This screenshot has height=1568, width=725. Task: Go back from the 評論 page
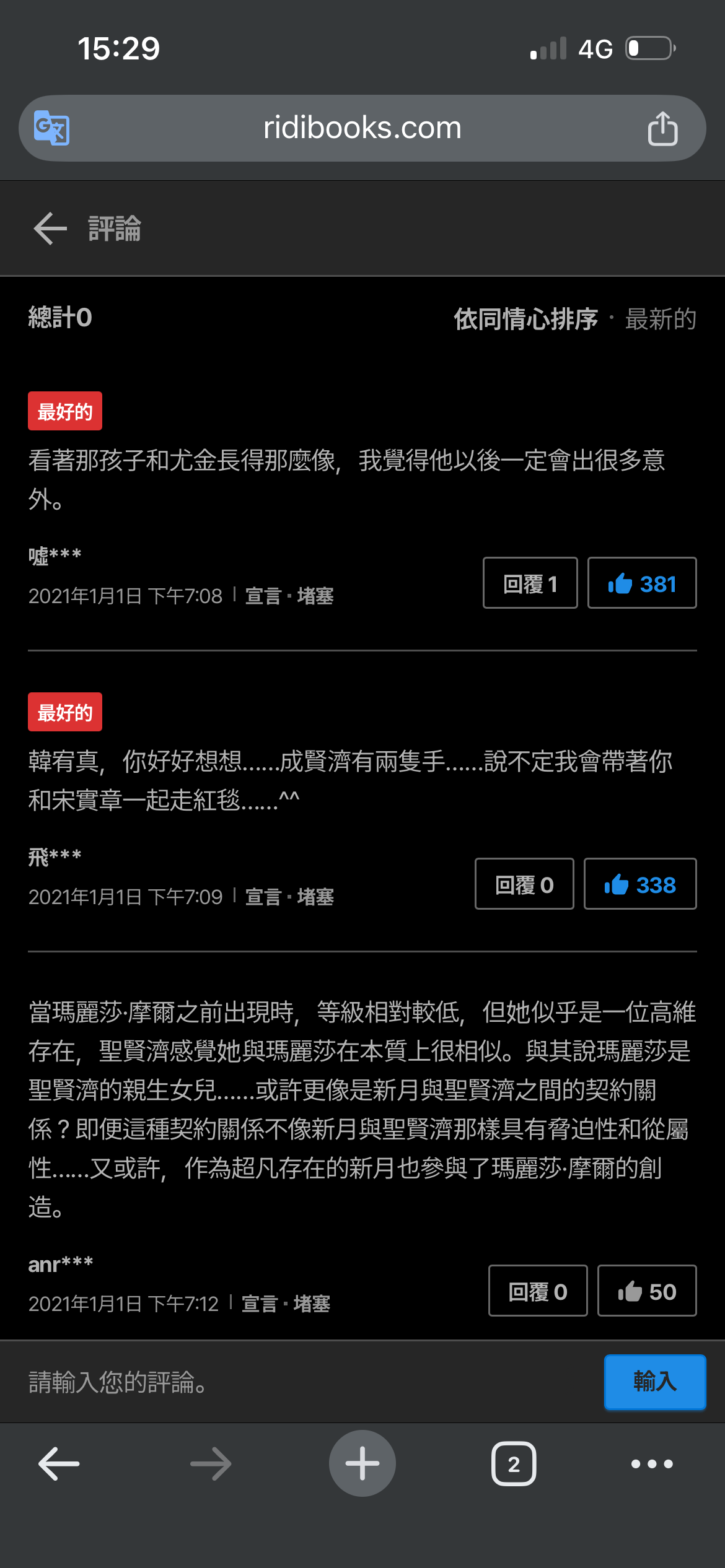pos(50,229)
